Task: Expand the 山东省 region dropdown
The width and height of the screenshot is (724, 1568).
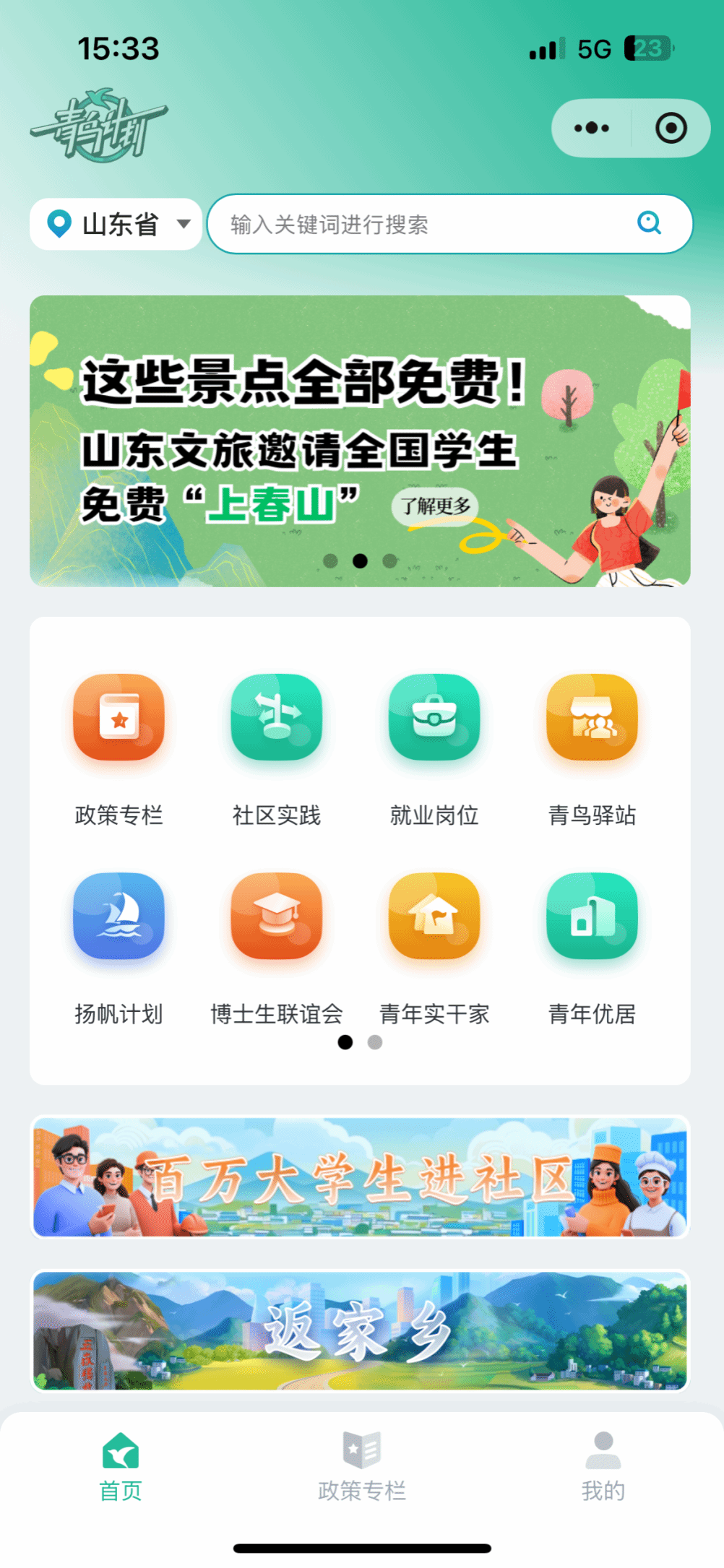Action: [x=116, y=224]
